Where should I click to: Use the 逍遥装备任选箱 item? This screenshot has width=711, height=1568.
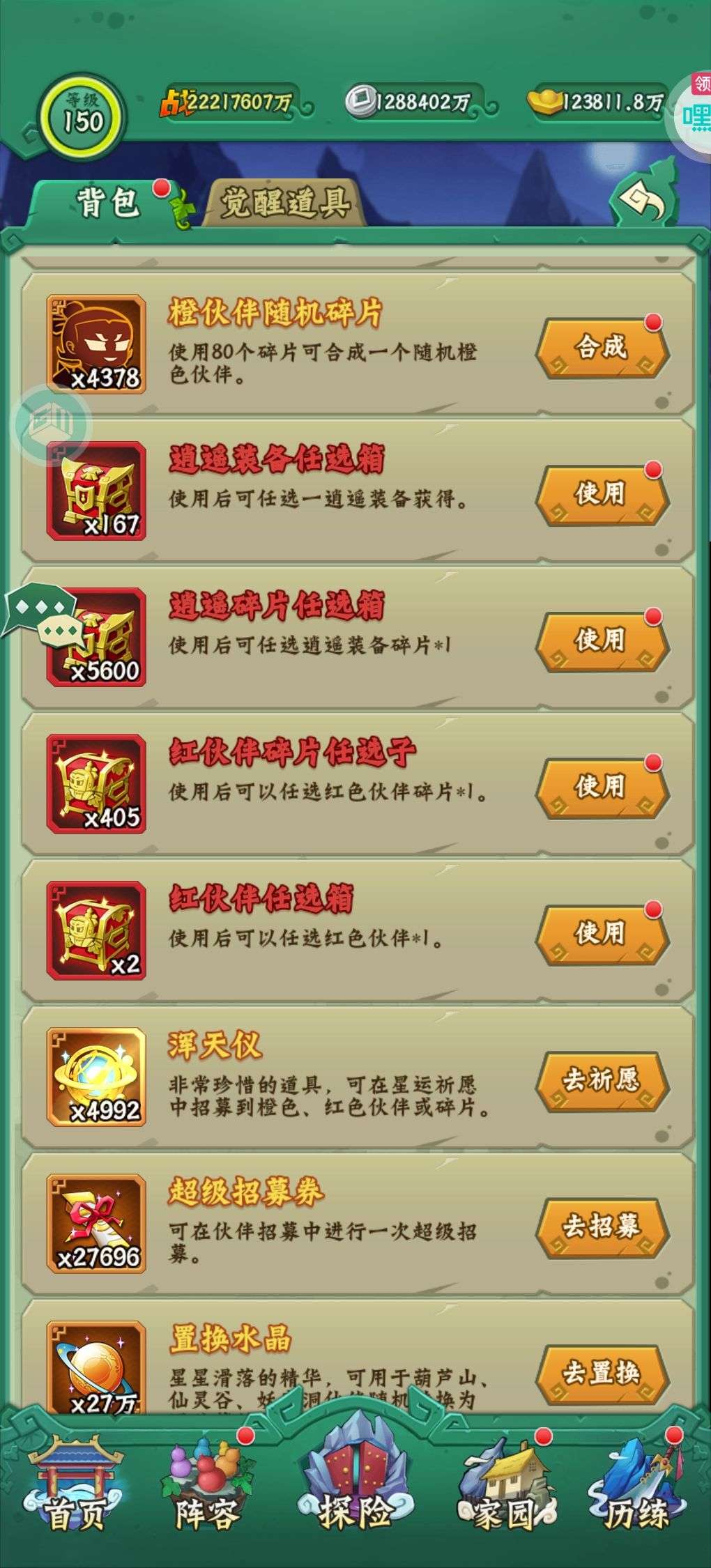601,495
